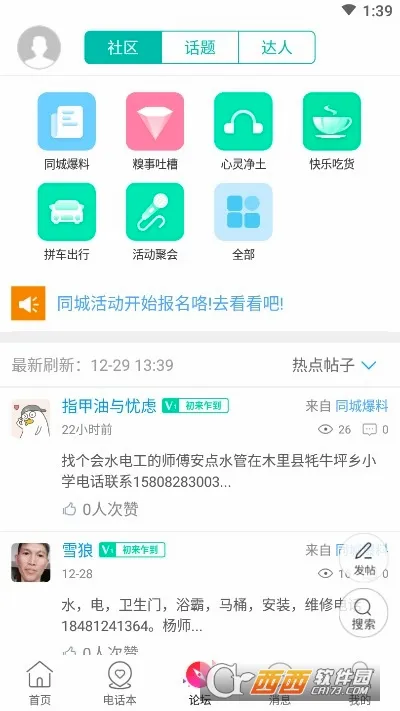The width and height of the screenshot is (400, 711).
Task: Switch to the 达人 tab
Action: pyautogui.click(x=277, y=47)
